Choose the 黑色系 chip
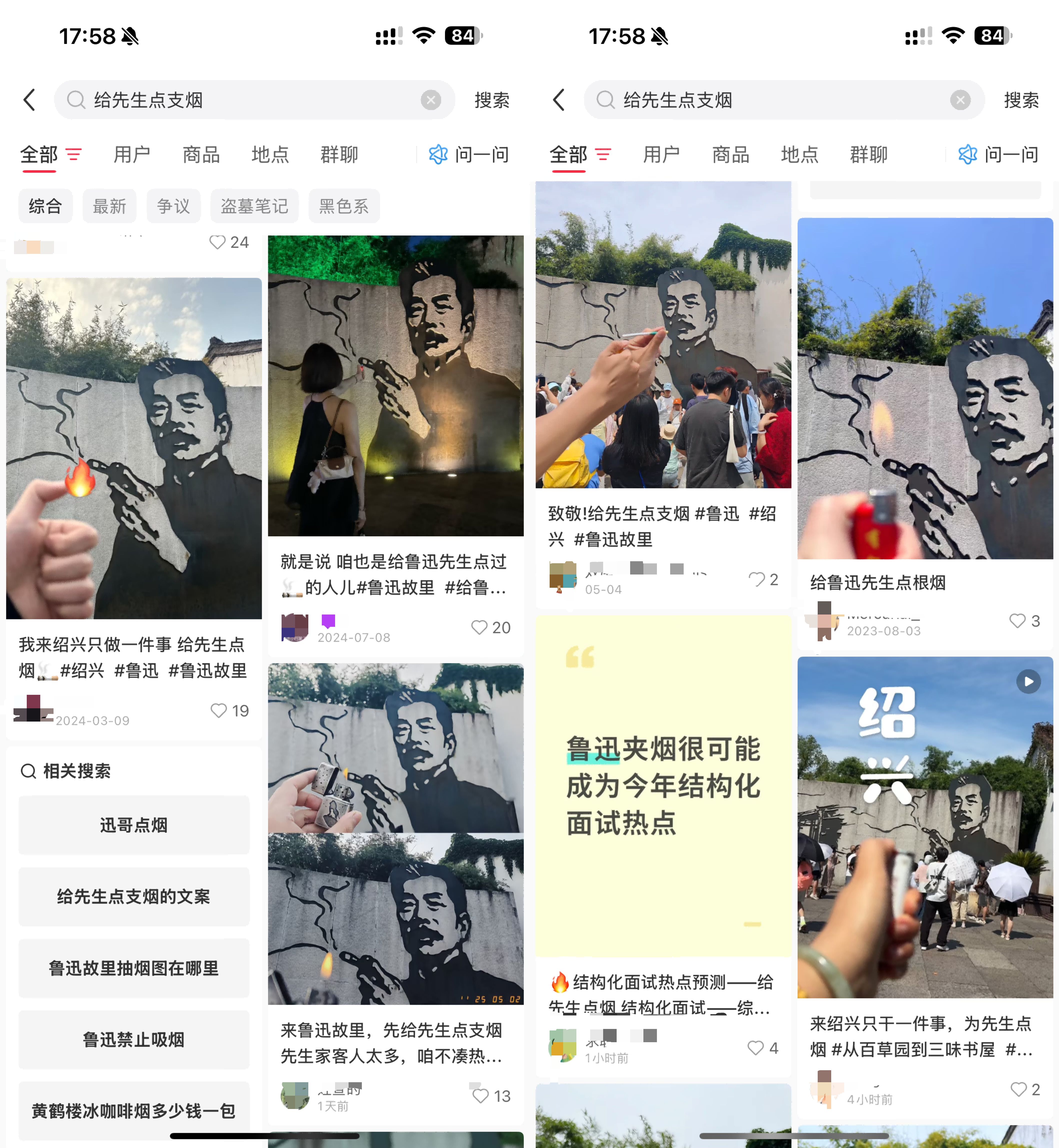The width and height of the screenshot is (1059, 1148). click(344, 206)
